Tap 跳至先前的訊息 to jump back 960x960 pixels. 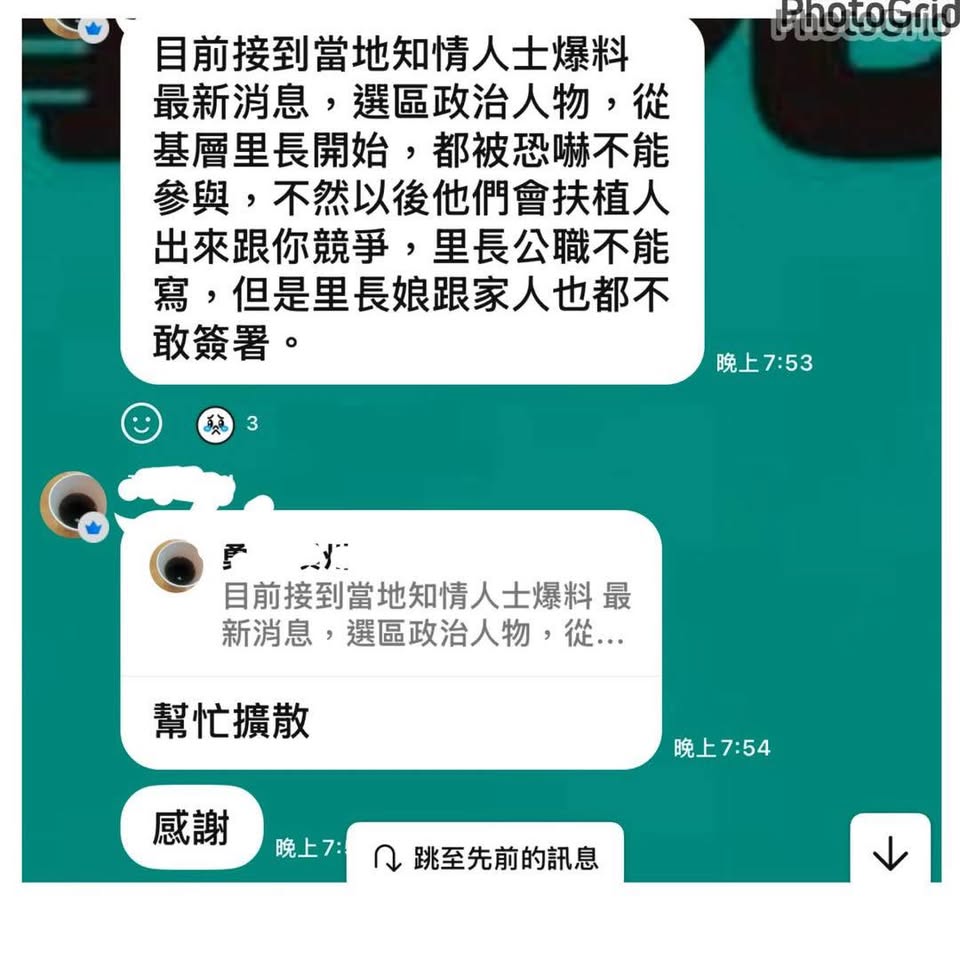(x=486, y=857)
